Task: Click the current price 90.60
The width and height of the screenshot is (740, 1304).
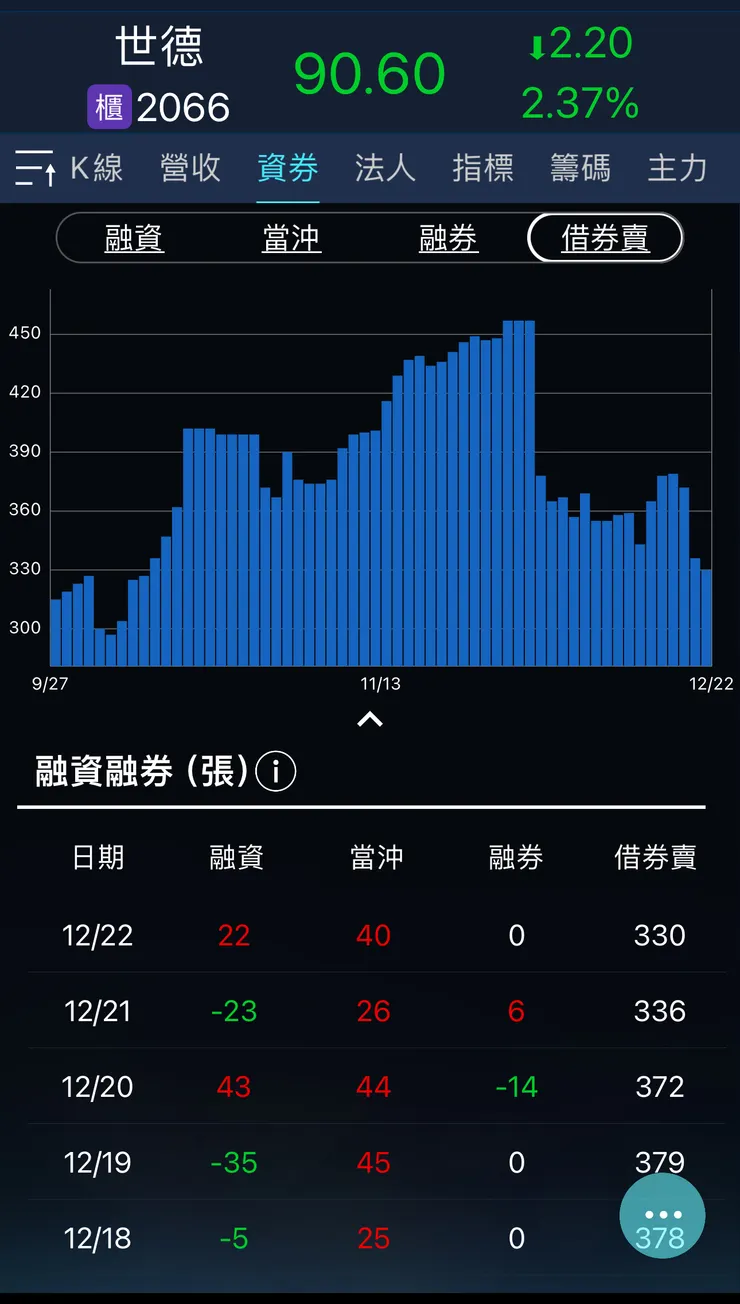Action: [x=369, y=72]
